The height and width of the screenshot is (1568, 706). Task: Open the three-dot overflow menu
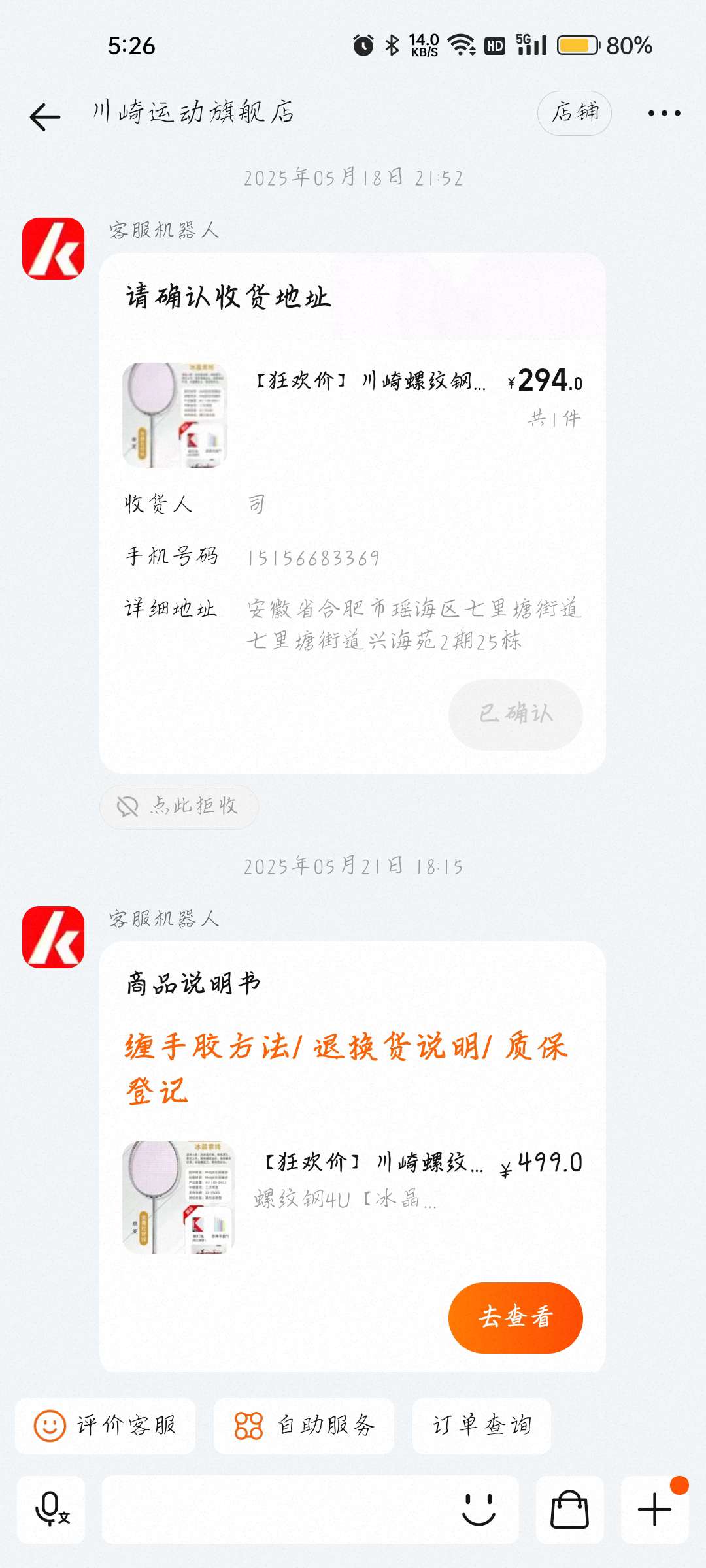[x=664, y=113]
